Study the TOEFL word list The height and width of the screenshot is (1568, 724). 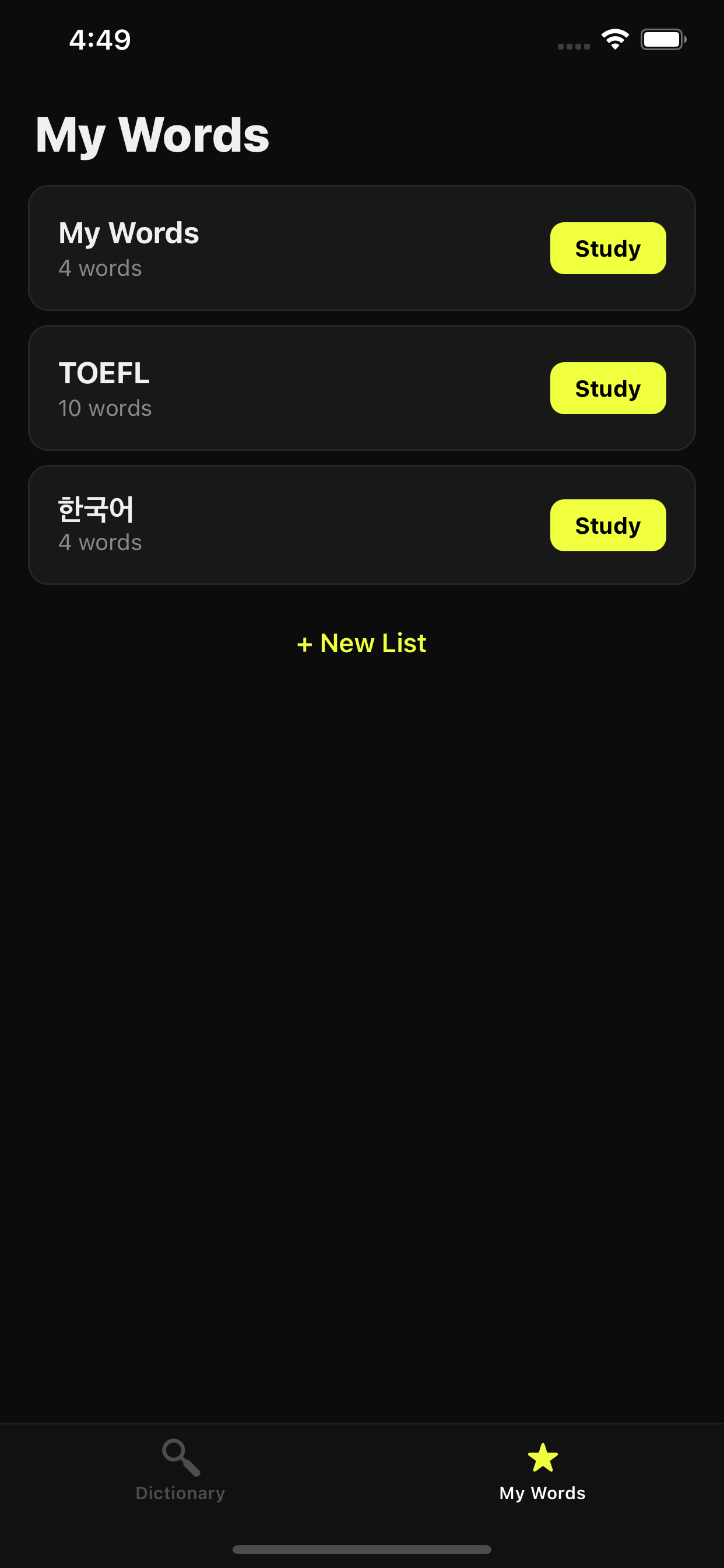(607, 388)
